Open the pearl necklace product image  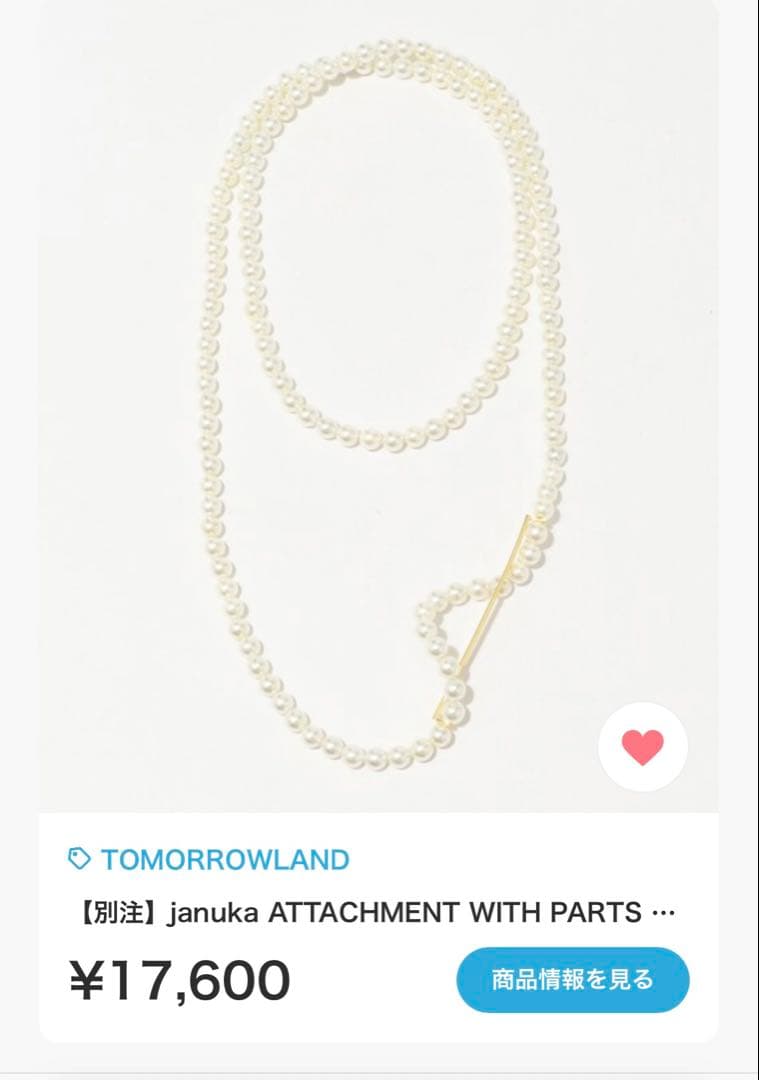coord(379,400)
